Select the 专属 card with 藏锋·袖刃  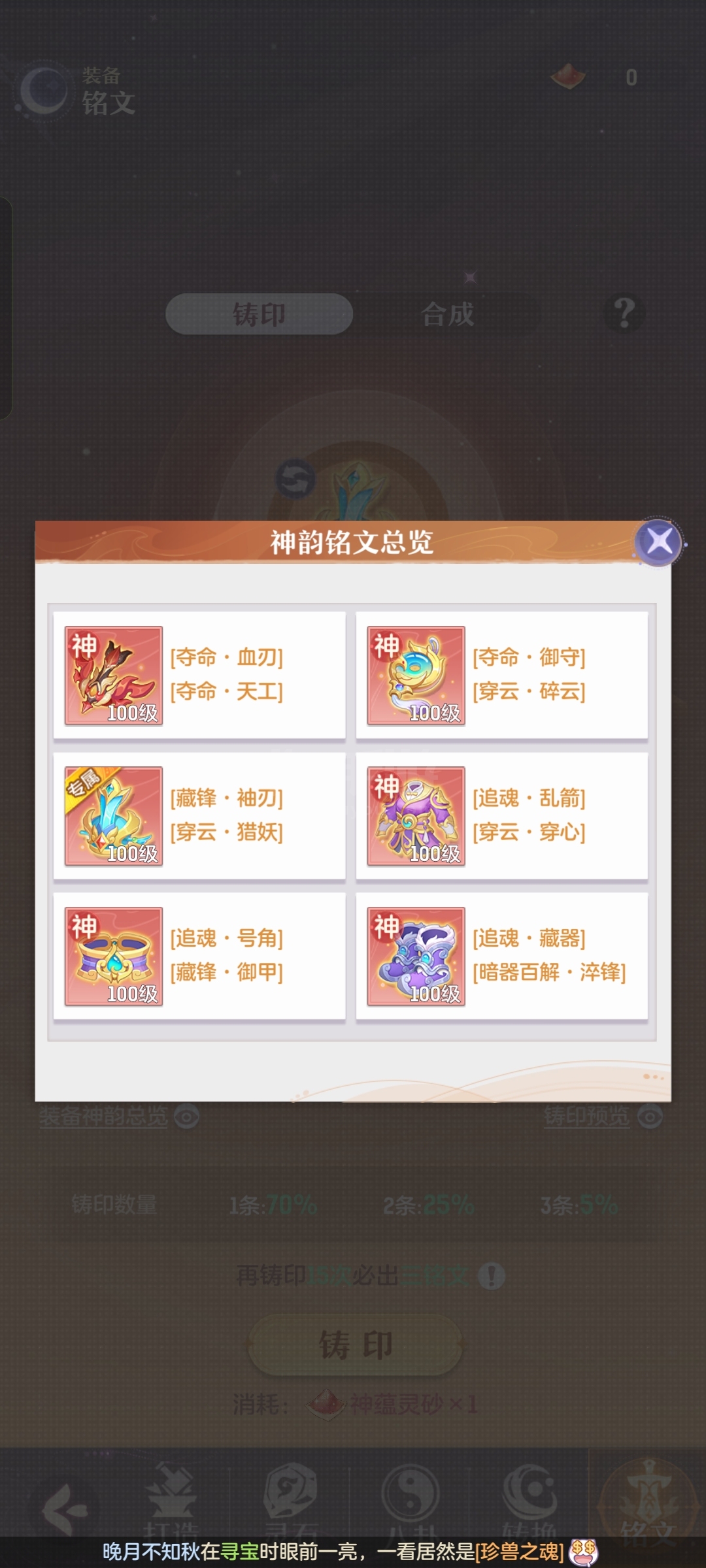(x=199, y=815)
